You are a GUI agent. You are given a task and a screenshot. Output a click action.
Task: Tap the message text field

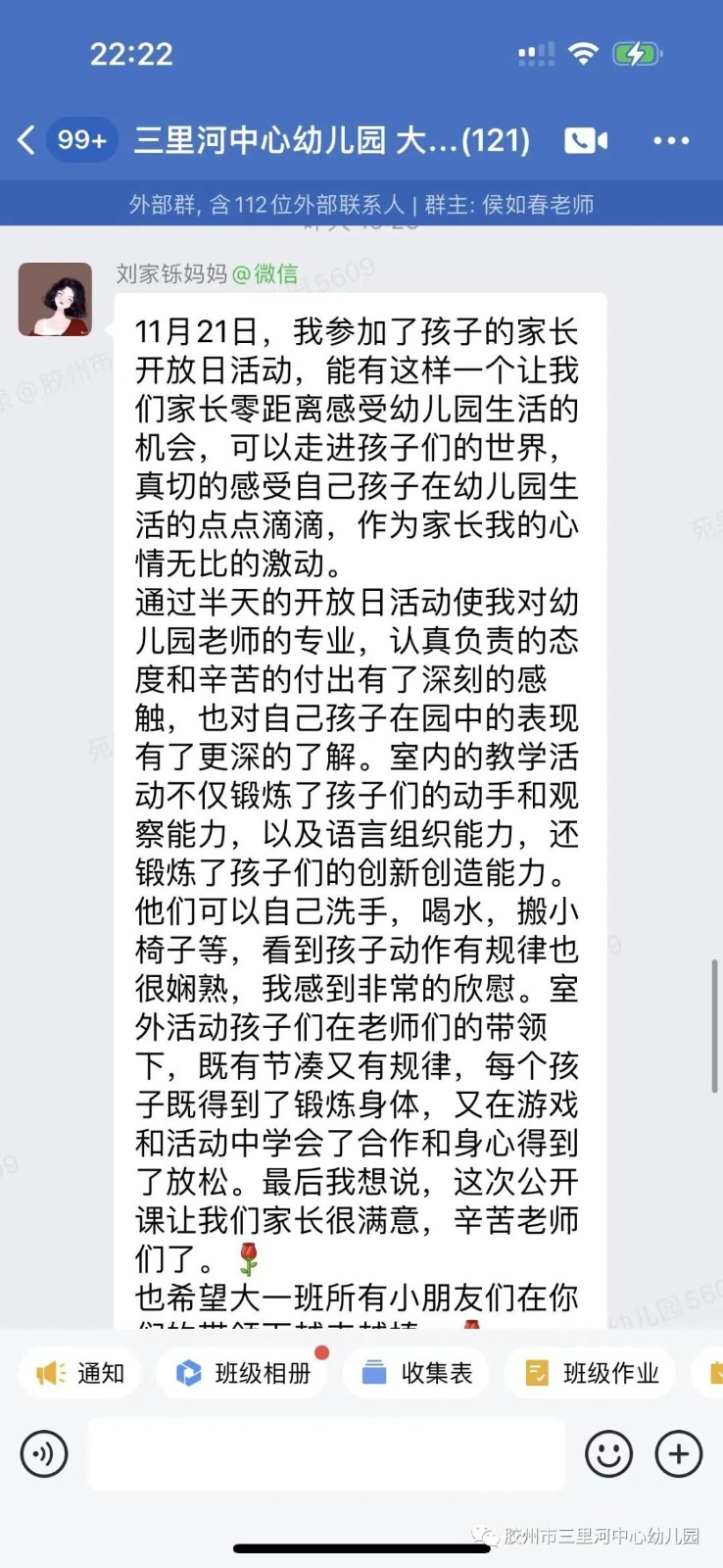pos(326,1453)
